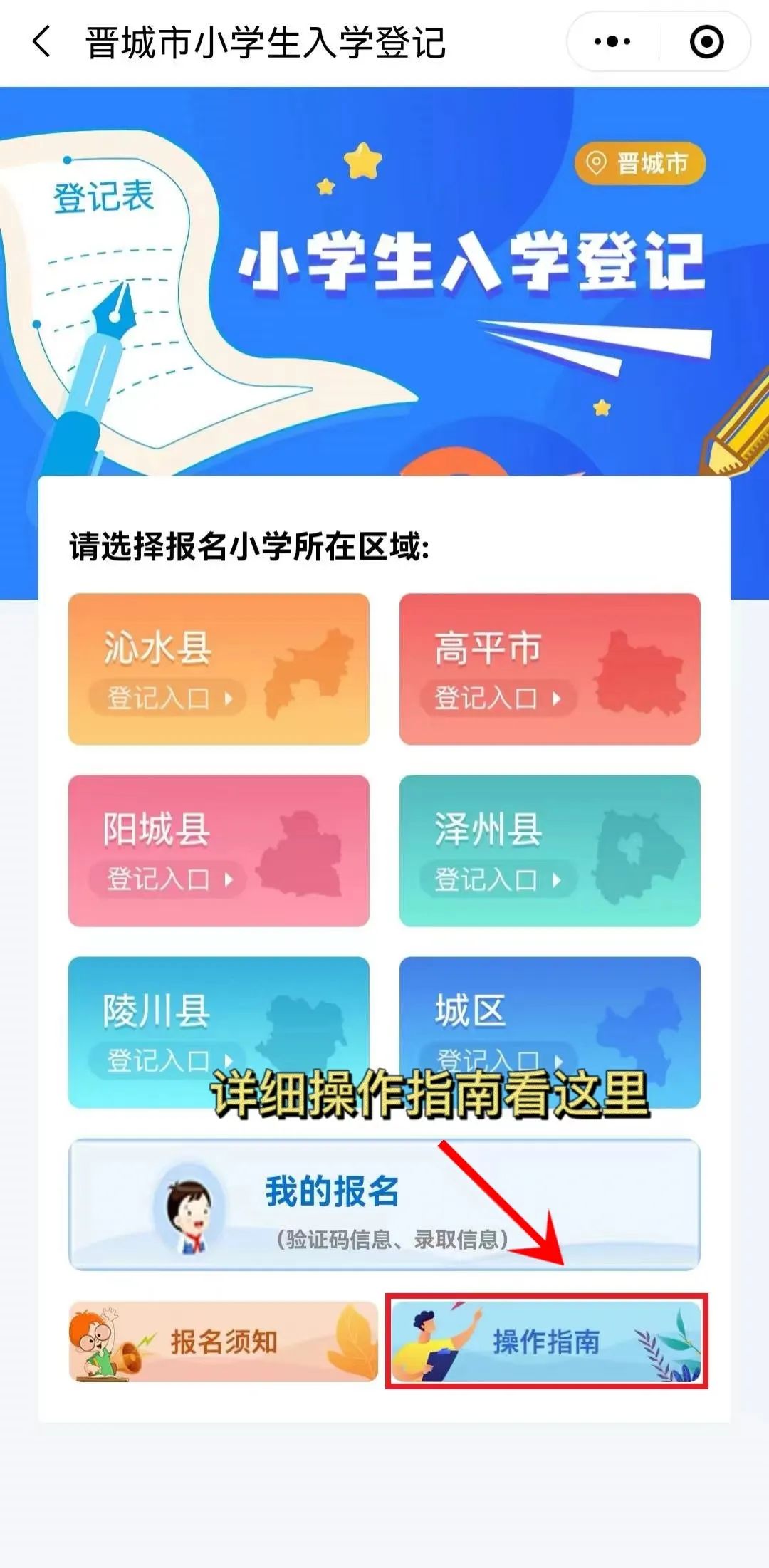Open 阳城县 registration entry
This screenshot has width=769, height=1568.
tap(219, 850)
